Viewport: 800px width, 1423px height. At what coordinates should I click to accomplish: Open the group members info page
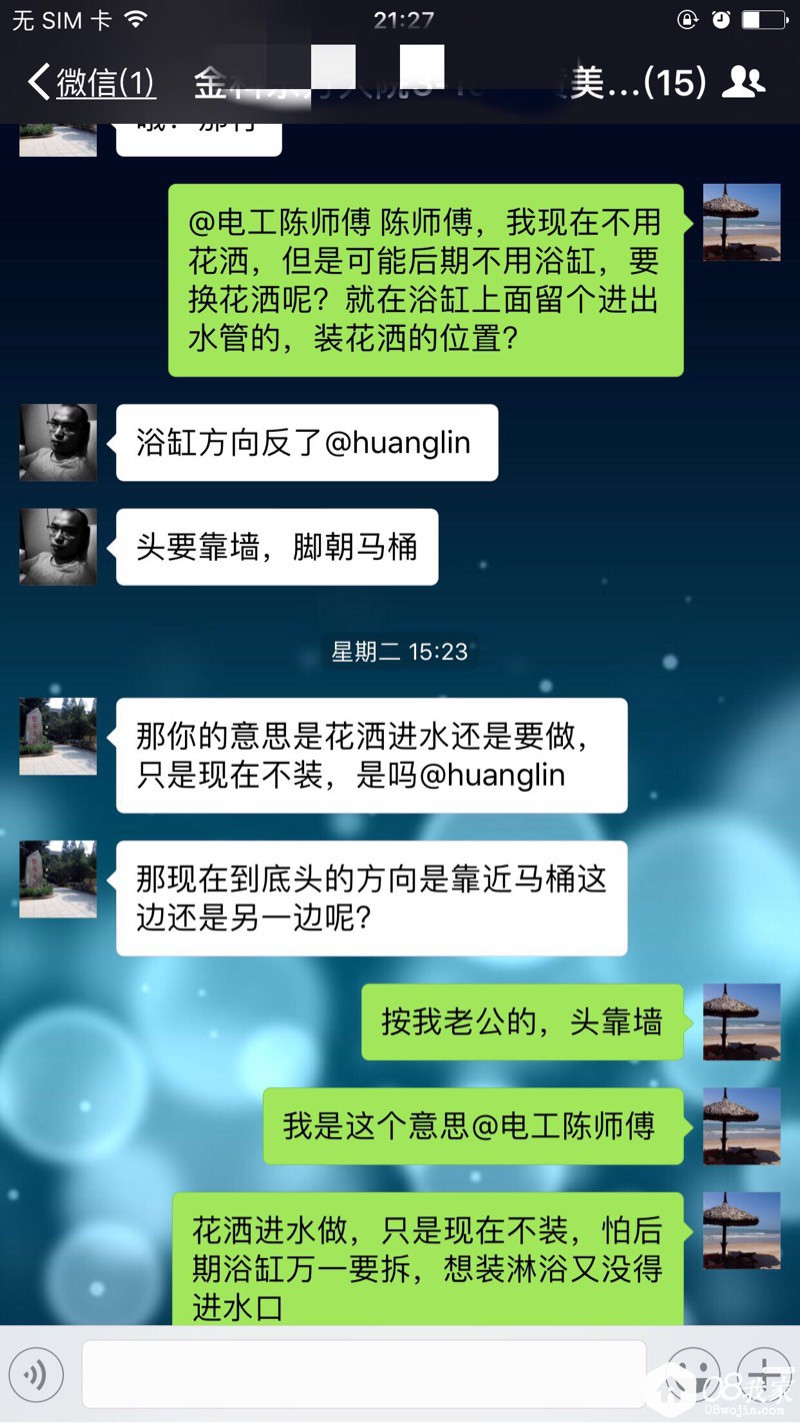point(742,82)
